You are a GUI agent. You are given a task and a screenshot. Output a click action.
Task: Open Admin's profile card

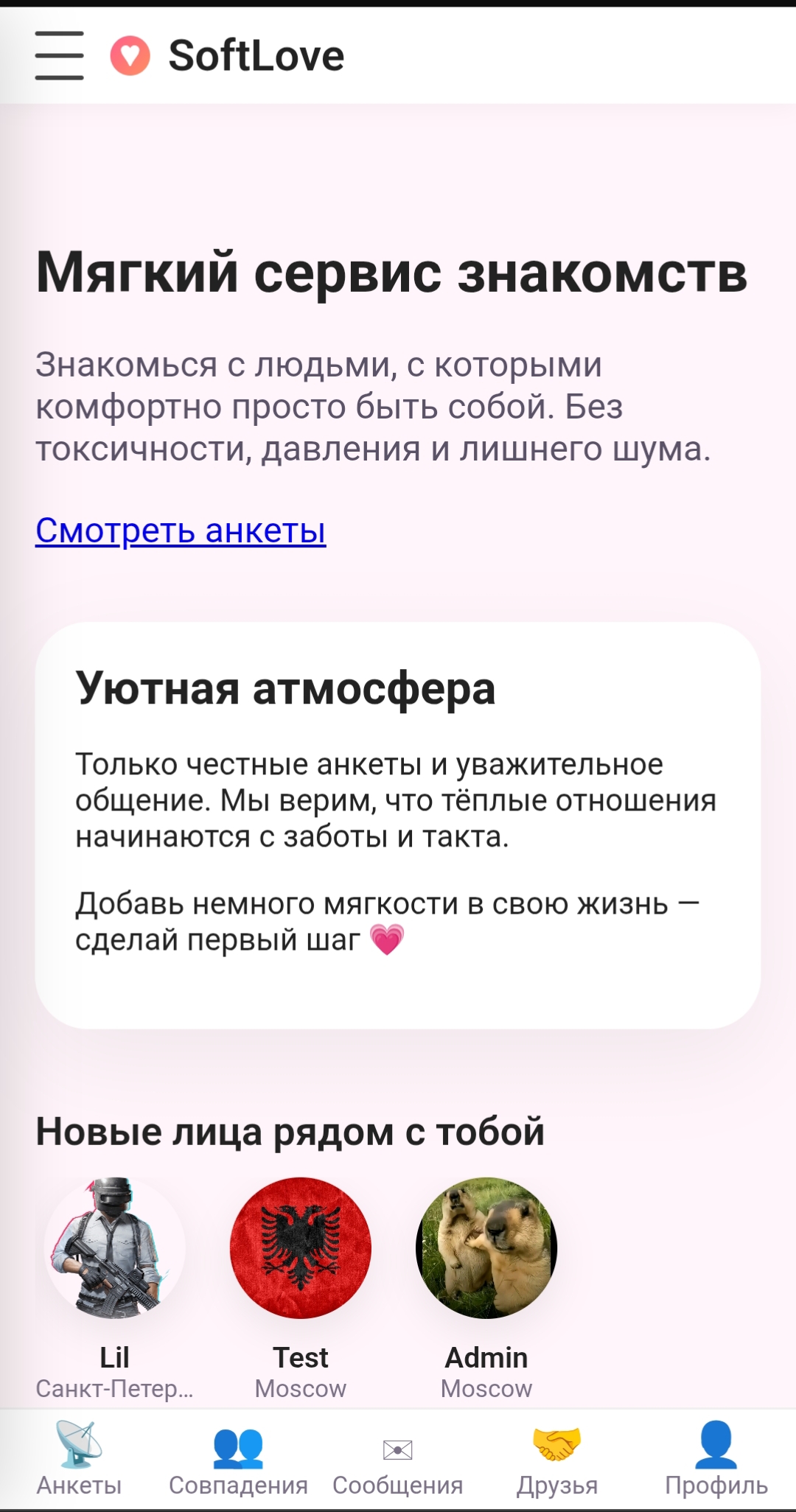[486, 1249]
